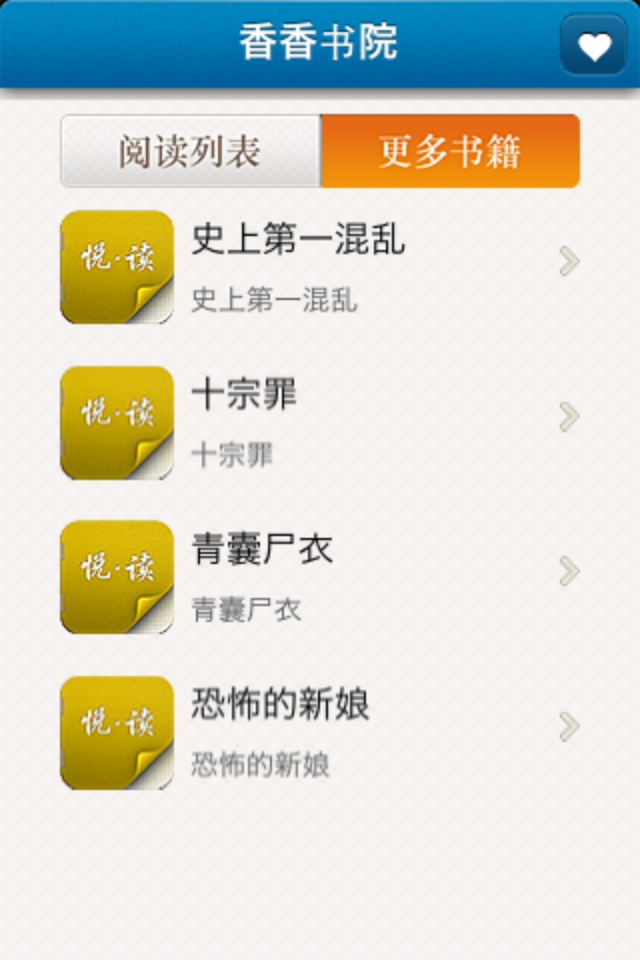Tap the heart favorites icon
This screenshot has height=960, width=640.
(x=594, y=46)
